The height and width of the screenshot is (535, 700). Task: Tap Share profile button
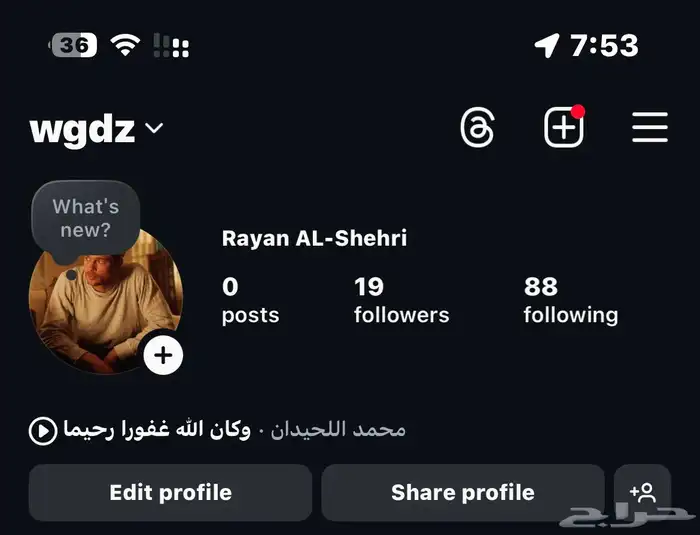click(x=462, y=492)
